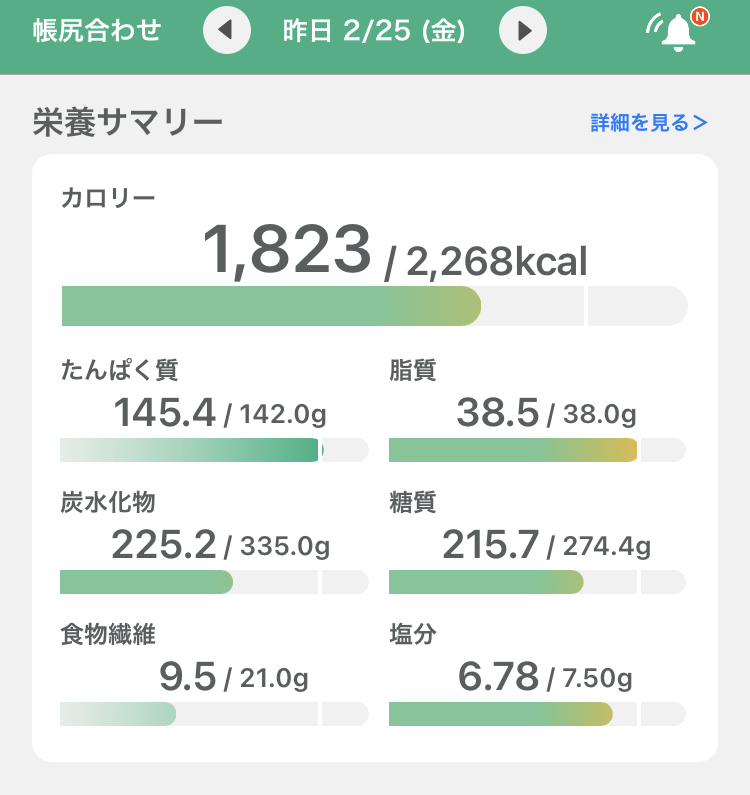This screenshot has height=795, width=750.
Task: Open the 栄養サマリー nutrition card
Action: point(374,457)
